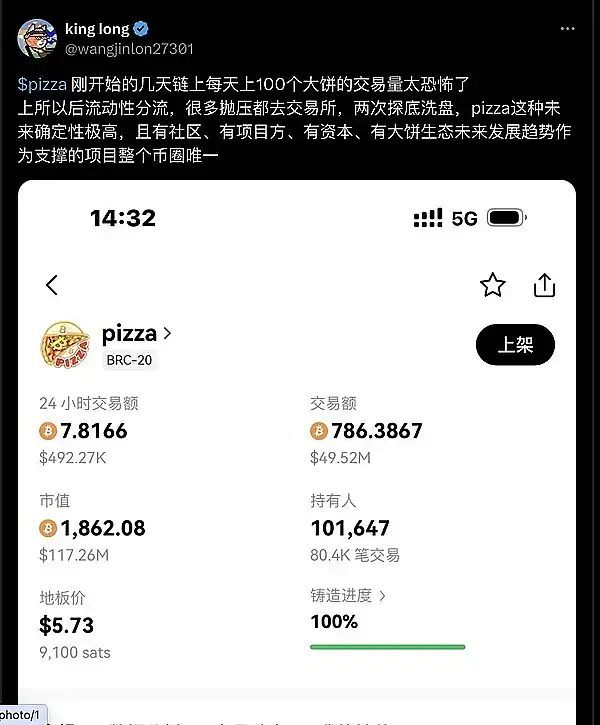Open king long's profile picture
This screenshot has width=600, height=725.
pos(36,38)
